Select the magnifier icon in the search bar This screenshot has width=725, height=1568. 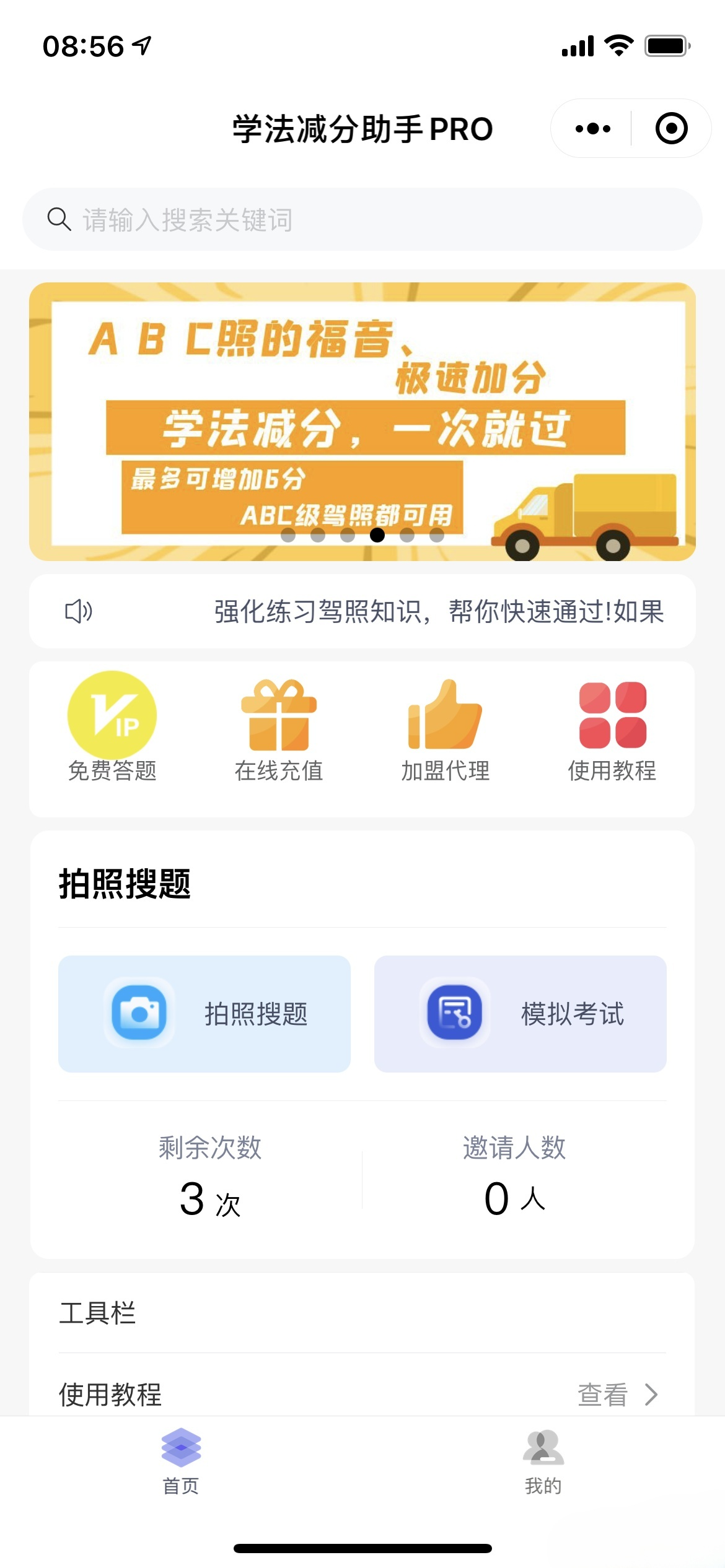click(58, 218)
